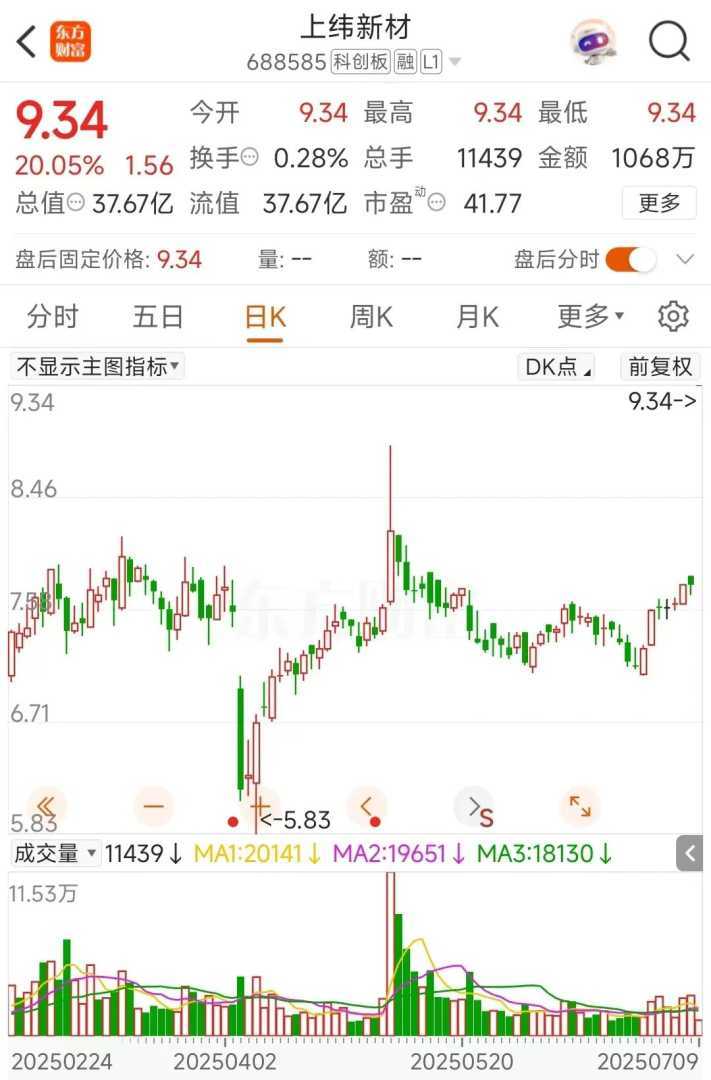Image resolution: width=711 pixels, height=1080 pixels.
Task: Select the 周K tab
Action: [371, 317]
